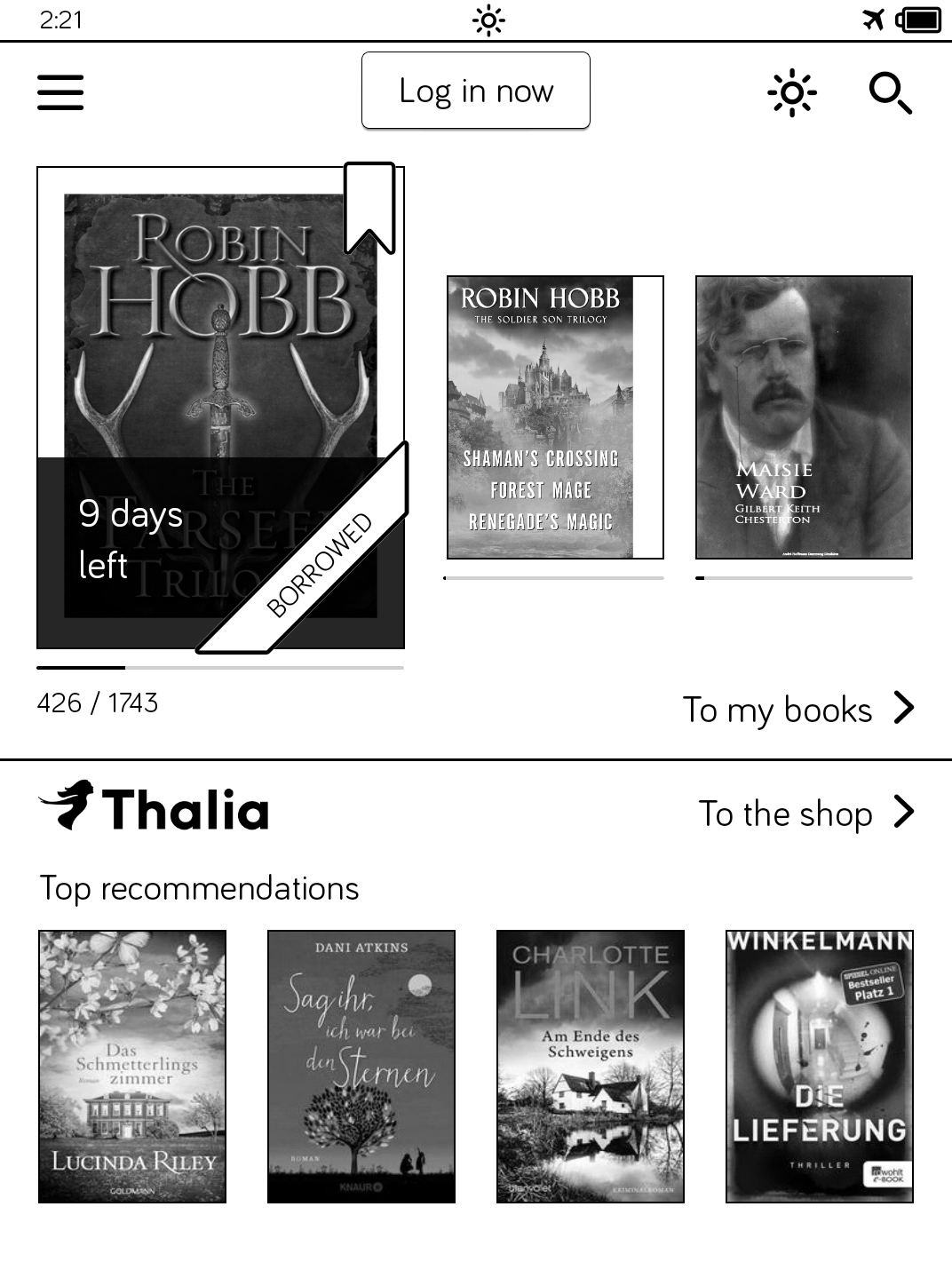Open the search magnifier
This screenshot has height=1286, width=952.
tap(890, 92)
